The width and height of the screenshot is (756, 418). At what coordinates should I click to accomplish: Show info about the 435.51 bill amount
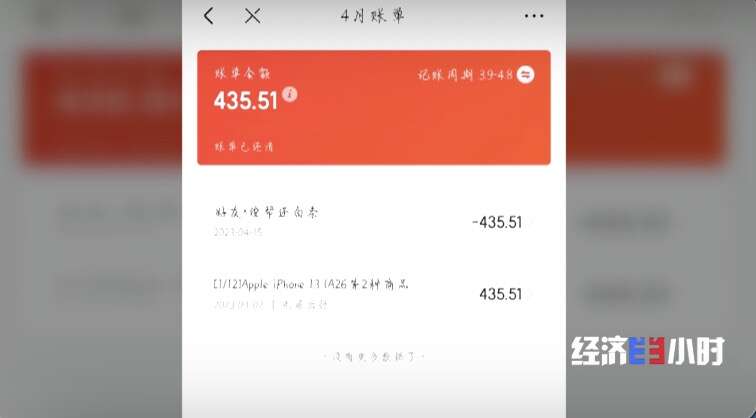pyautogui.click(x=290, y=94)
